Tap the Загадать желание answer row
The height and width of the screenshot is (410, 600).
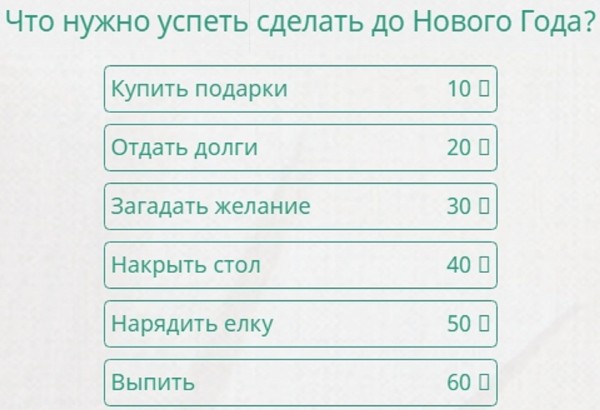click(x=300, y=207)
